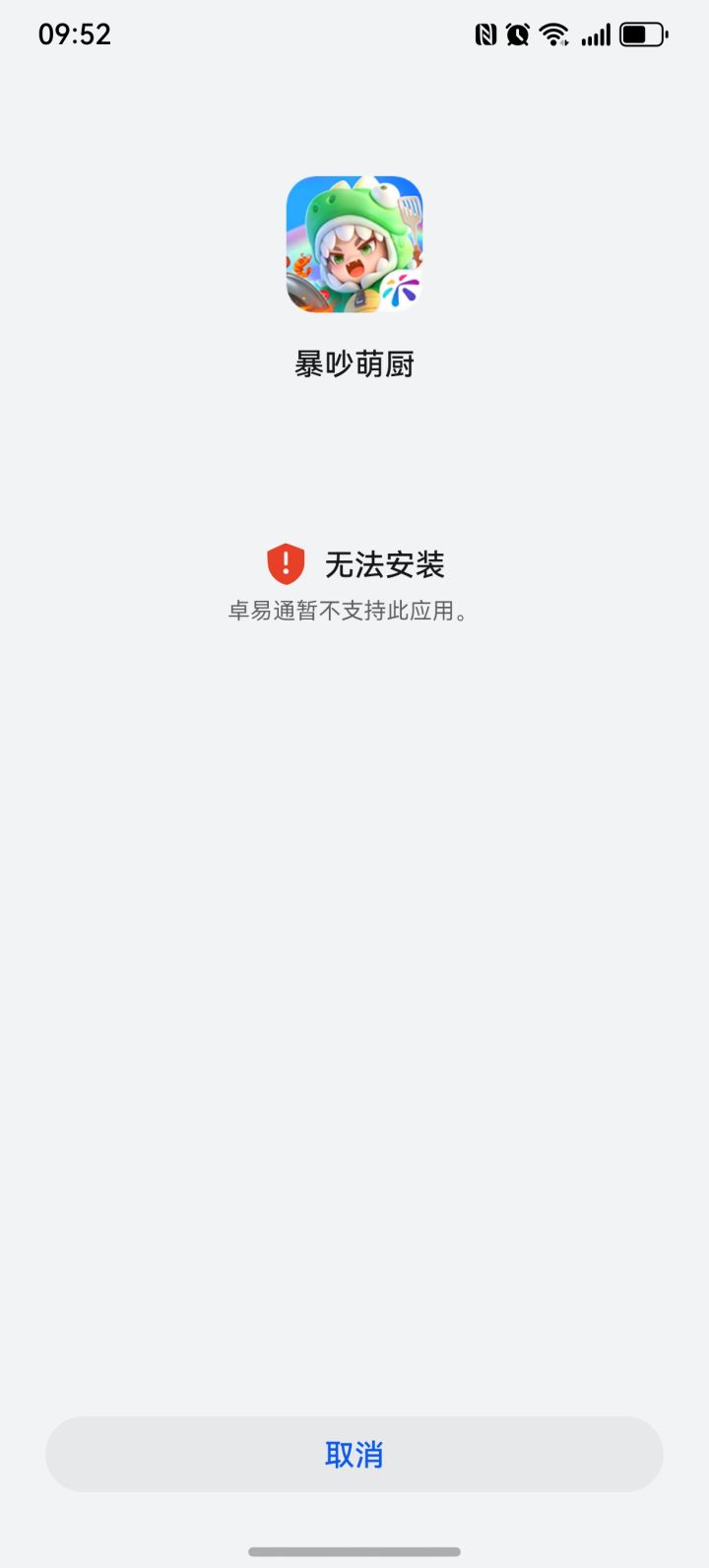This screenshot has width=709, height=1568.
Task: Tap the rounded cancel button background
Action: [x=354, y=1454]
